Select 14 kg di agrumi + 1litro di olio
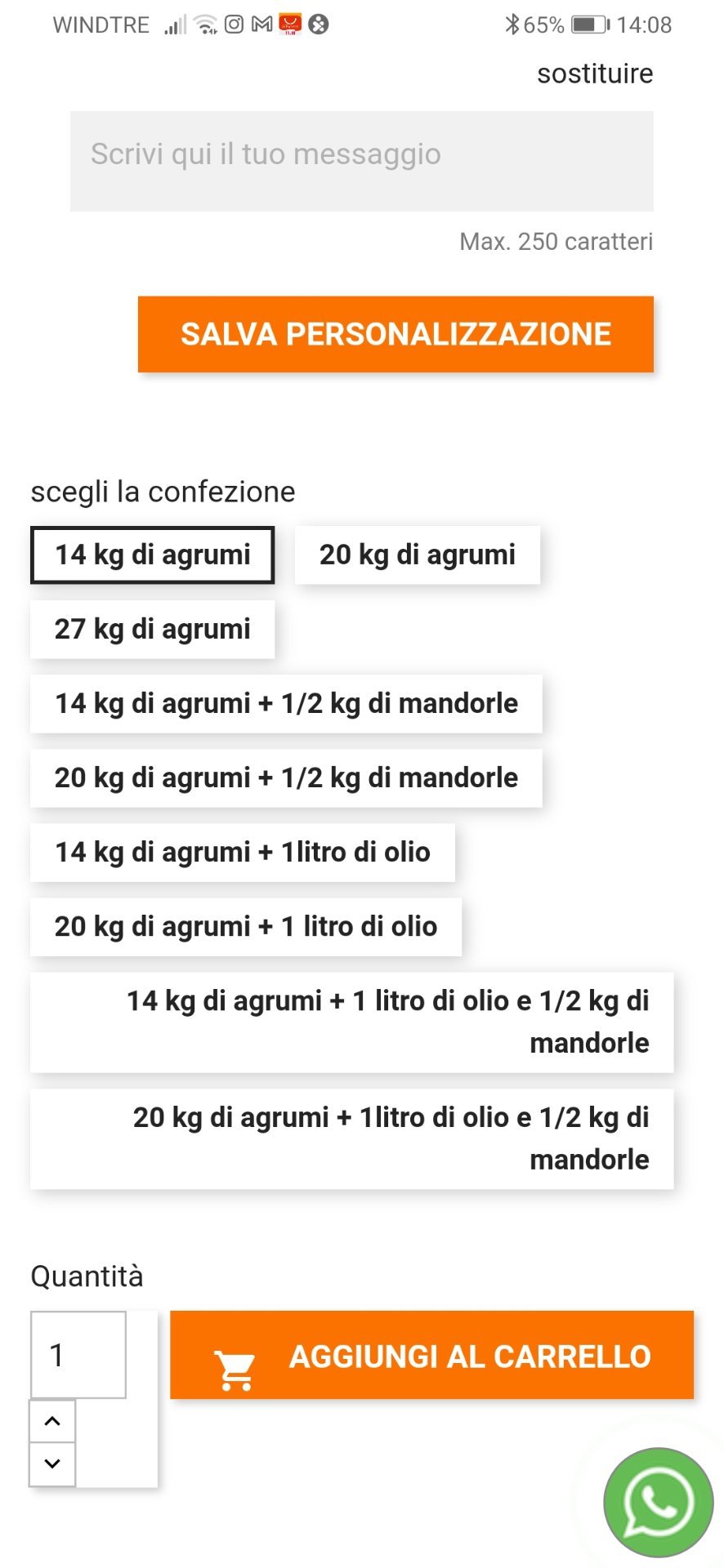The height and width of the screenshot is (1568, 724). click(242, 853)
